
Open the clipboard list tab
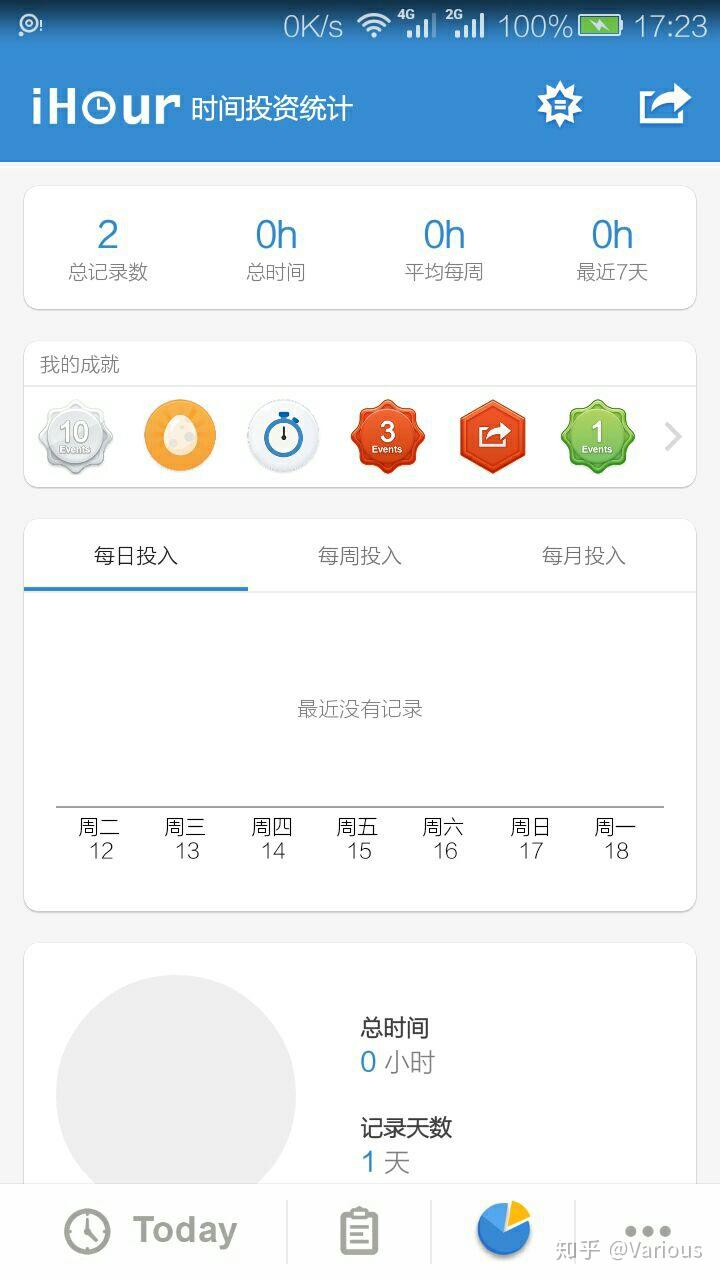point(359,1231)
